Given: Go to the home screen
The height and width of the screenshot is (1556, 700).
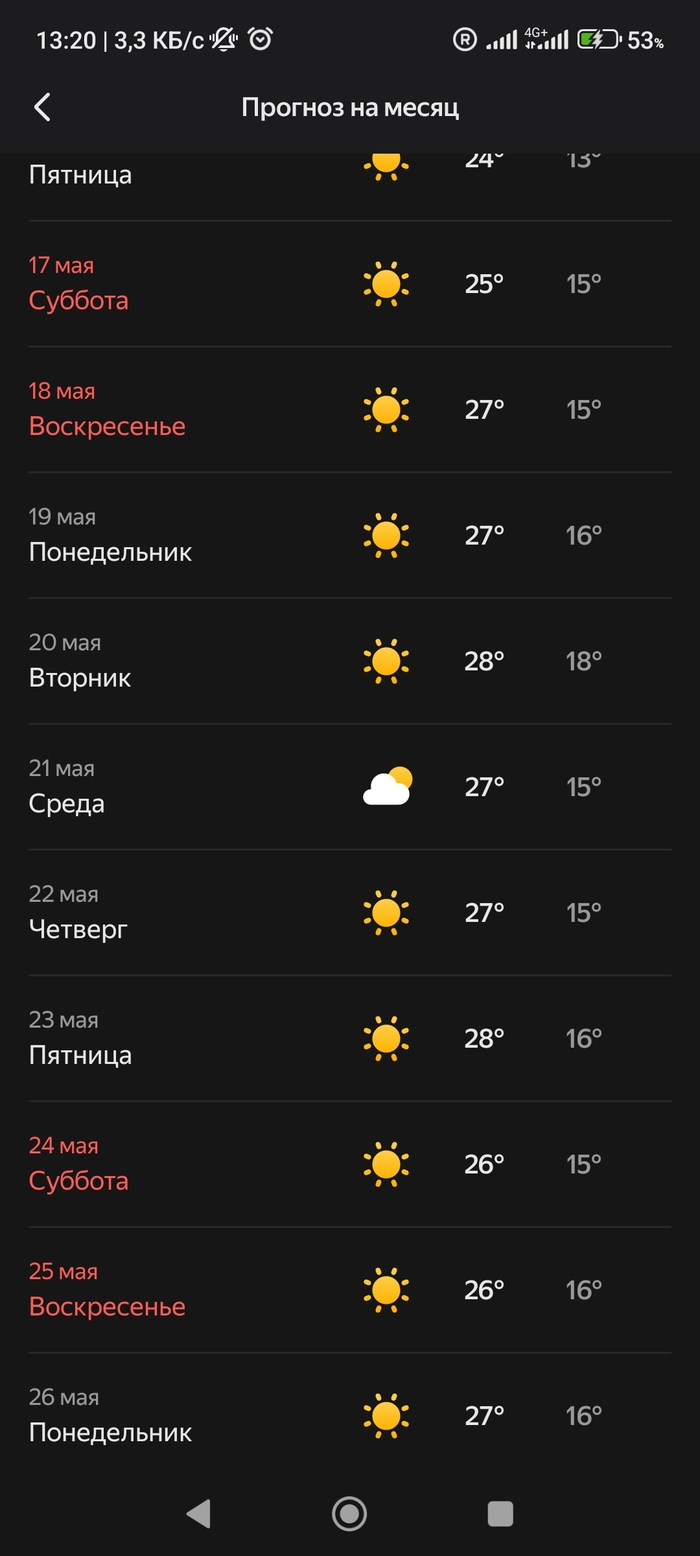Looking at the screenshot, I should [x=349, y=1514].
